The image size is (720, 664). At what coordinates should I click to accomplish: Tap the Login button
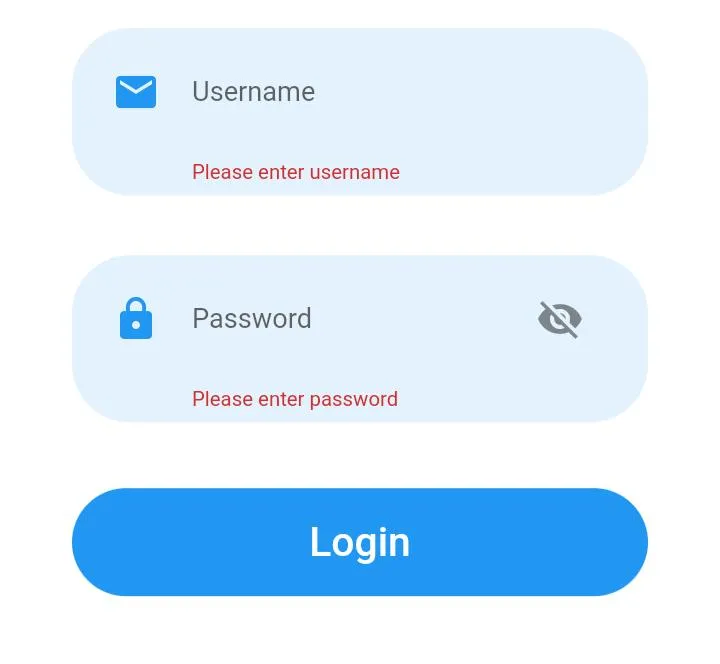360,542
